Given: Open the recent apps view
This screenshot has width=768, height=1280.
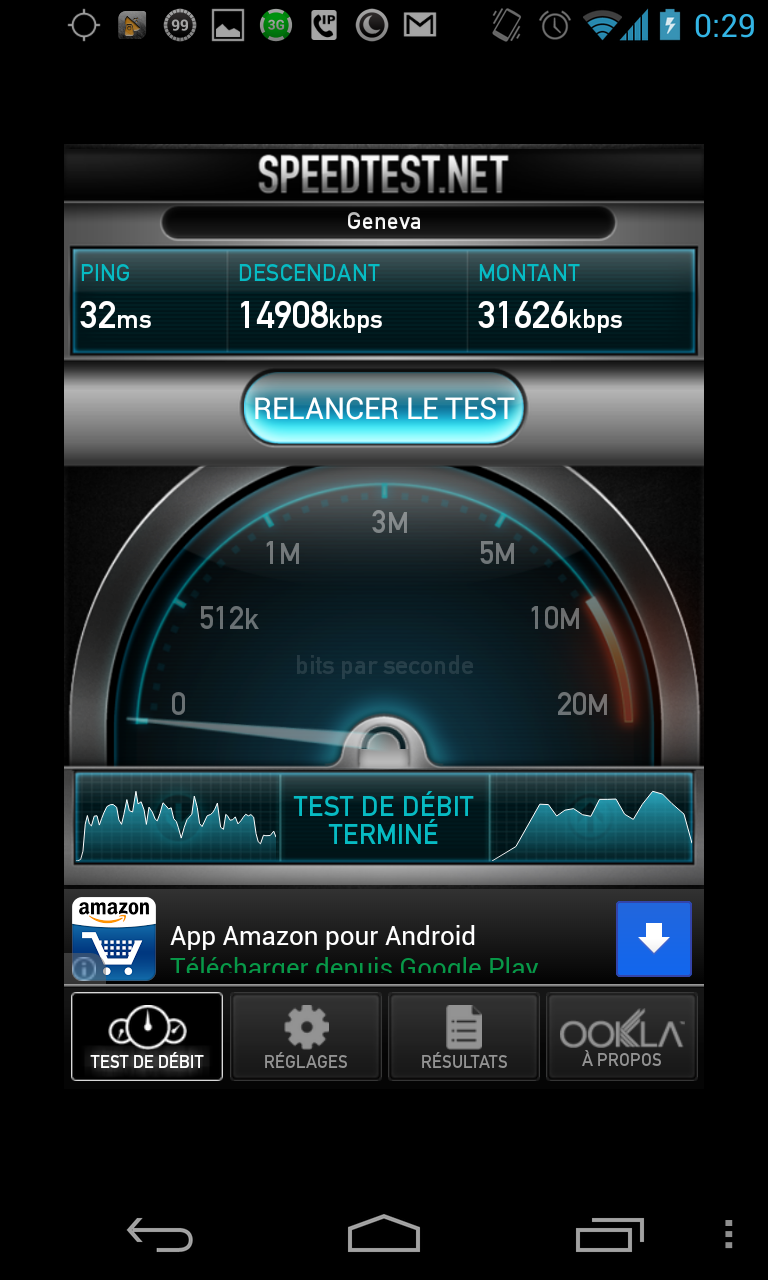Looking at the screenshot, I should click(x=610, y=1235).
